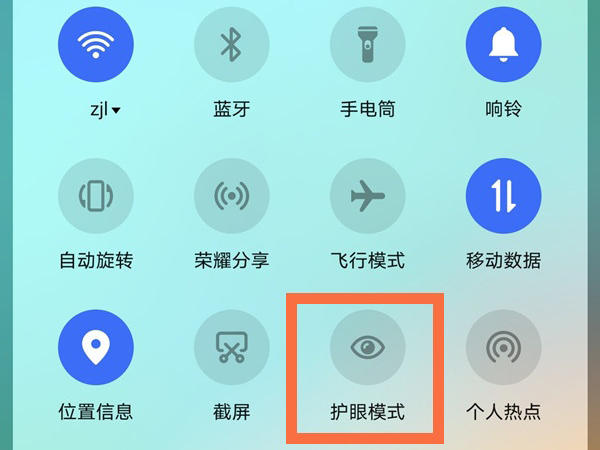
Task: Enable auto-rotate (自动旋转)
Action: 96,196
